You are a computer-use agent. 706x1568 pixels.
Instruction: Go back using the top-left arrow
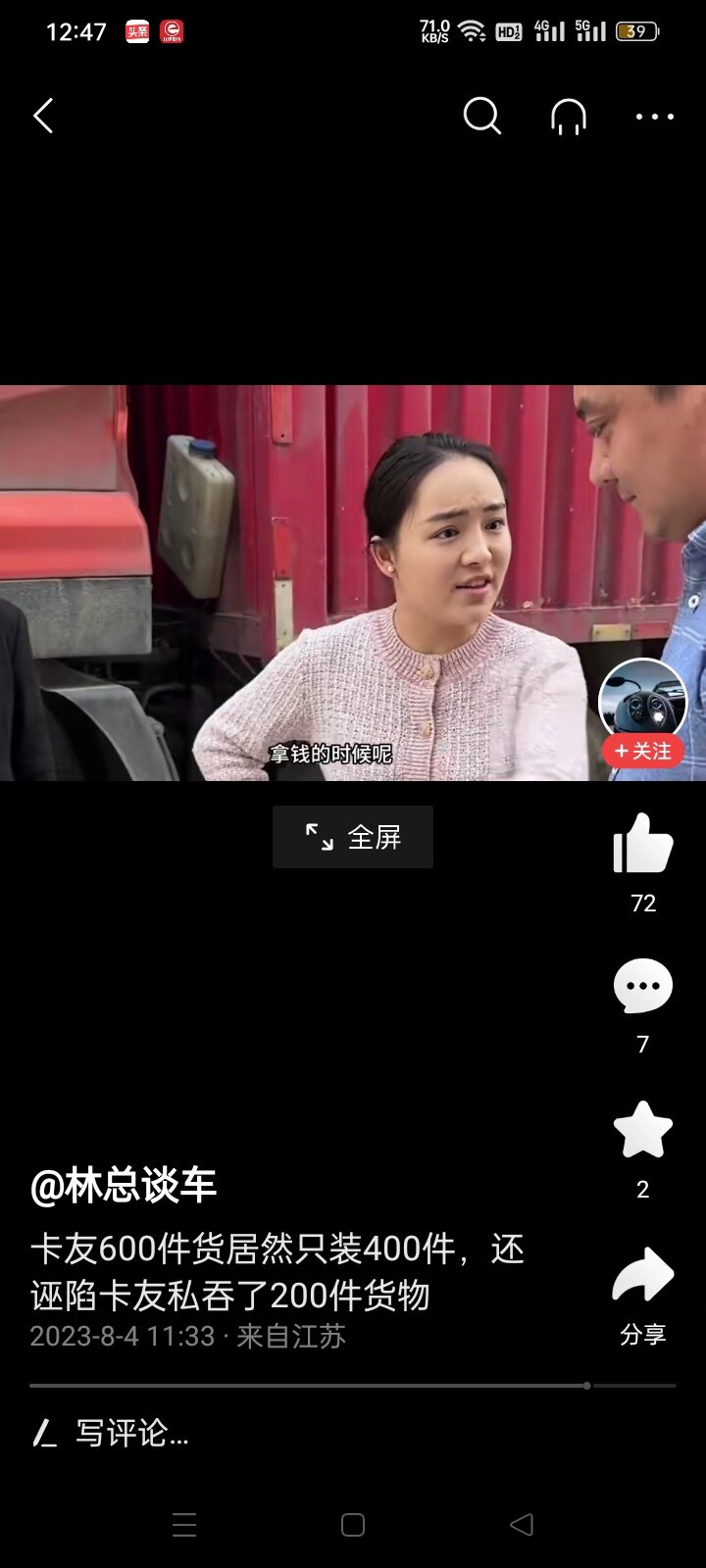click(x=43, y=116)
